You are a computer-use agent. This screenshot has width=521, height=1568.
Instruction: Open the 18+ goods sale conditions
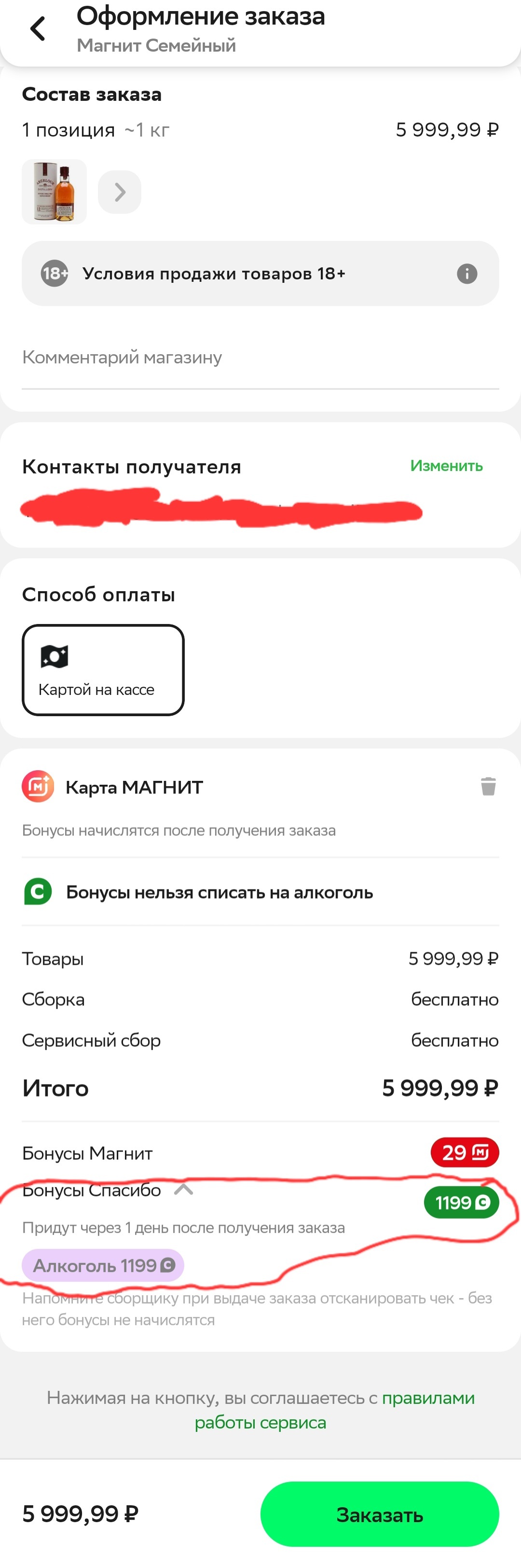click(260, 274)
